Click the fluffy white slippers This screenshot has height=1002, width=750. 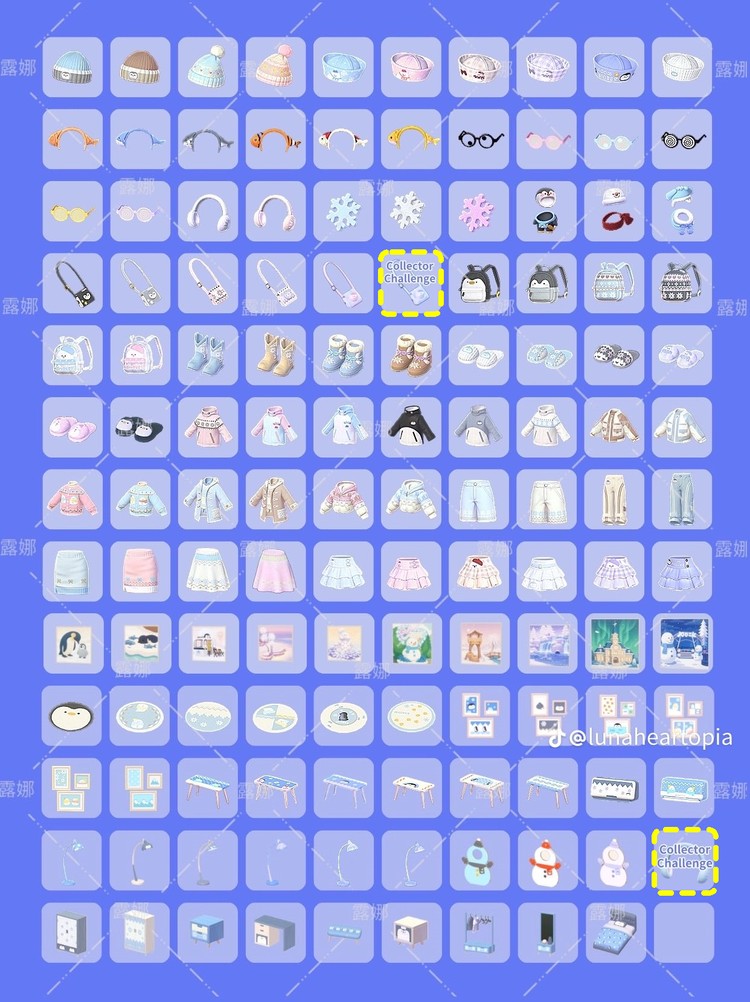681,355
